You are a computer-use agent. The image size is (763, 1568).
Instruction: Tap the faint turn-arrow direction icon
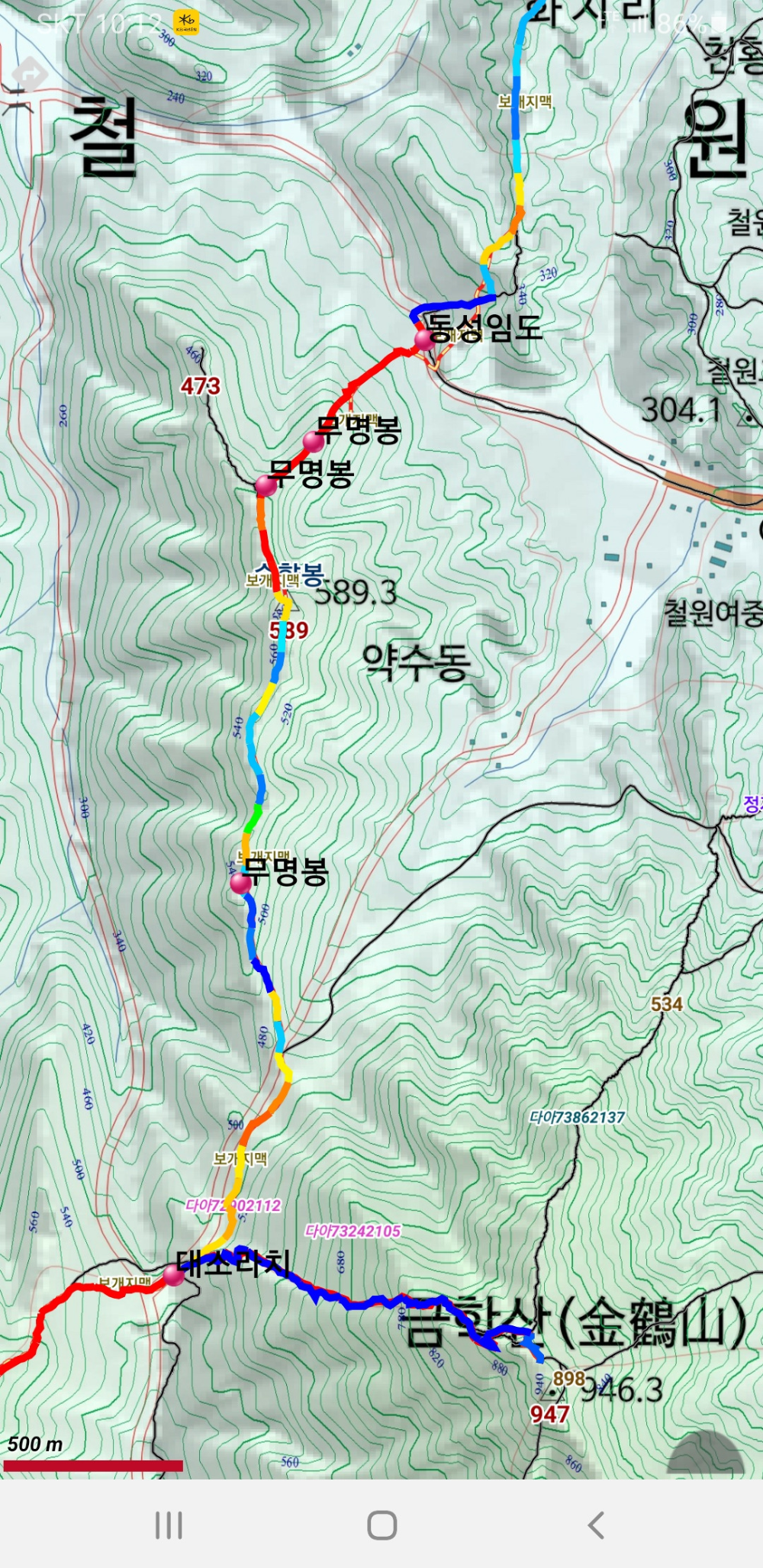click(x=29, y=74)
